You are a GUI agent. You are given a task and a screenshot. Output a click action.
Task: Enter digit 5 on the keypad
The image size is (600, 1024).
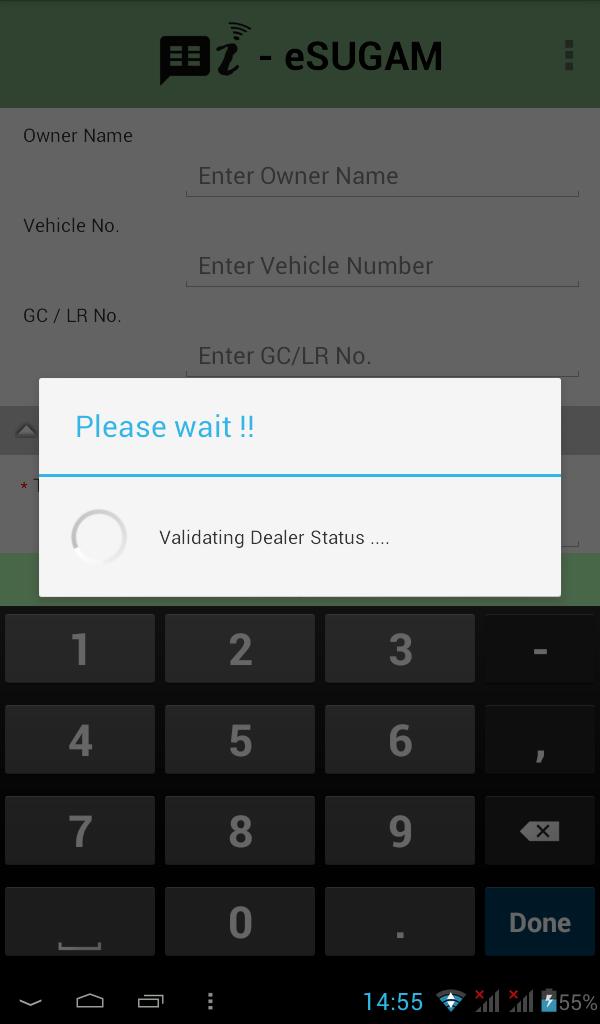coord(240,740)
